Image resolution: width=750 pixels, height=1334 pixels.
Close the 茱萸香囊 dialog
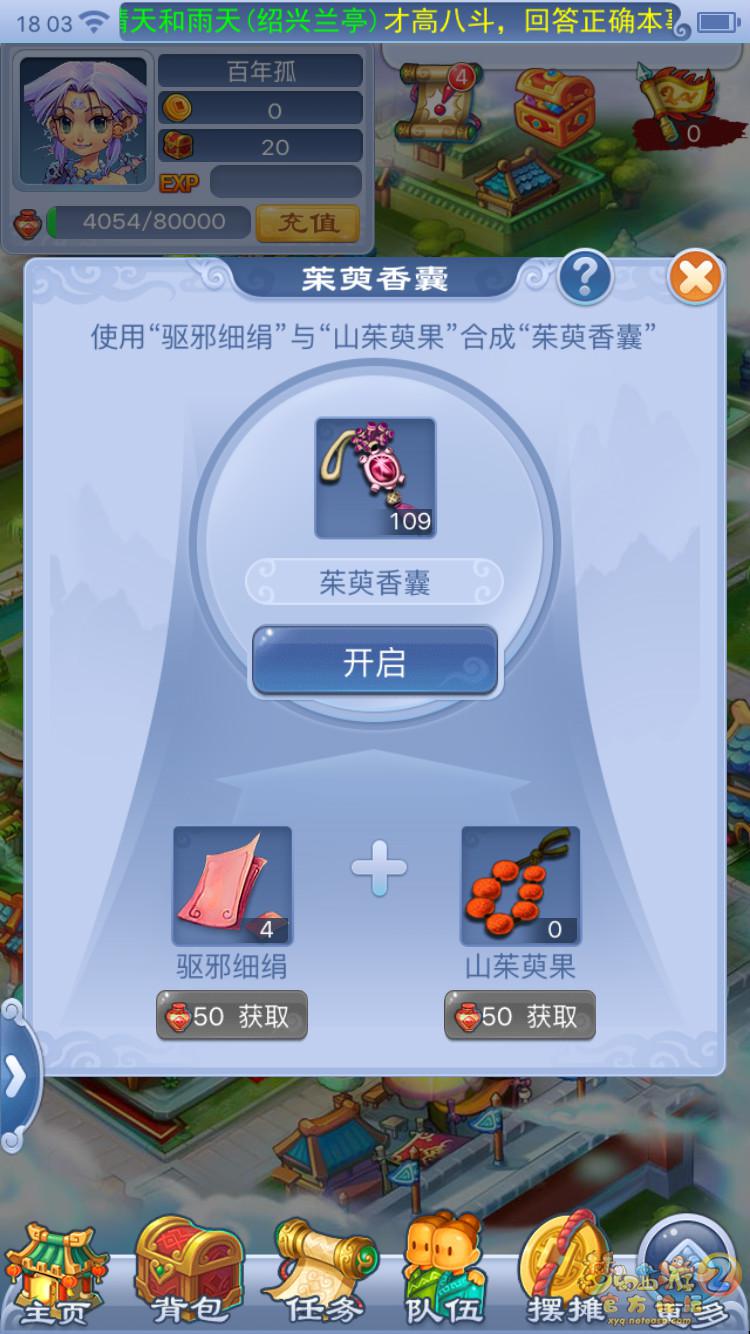coord(695,278)
